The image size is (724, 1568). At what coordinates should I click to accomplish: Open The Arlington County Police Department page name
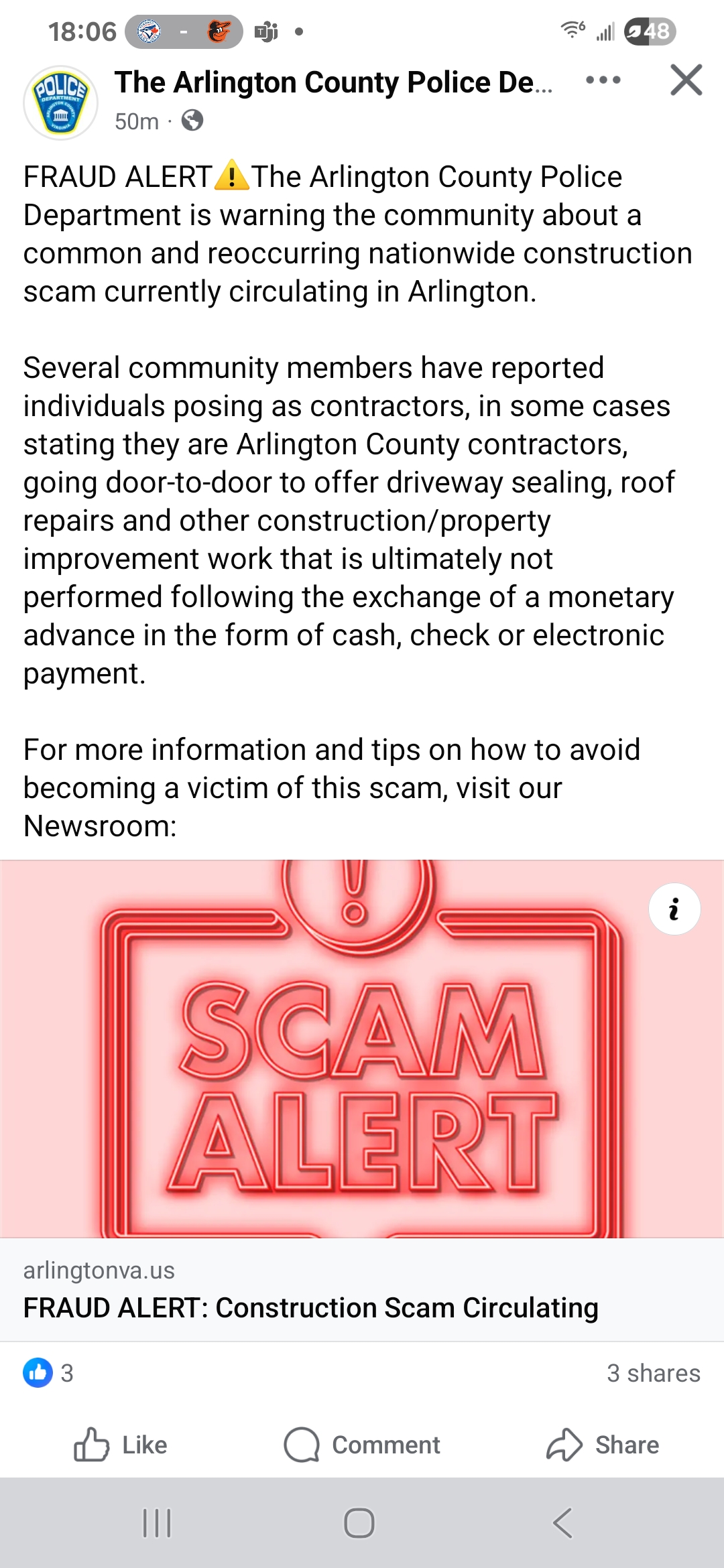(333, 82)
